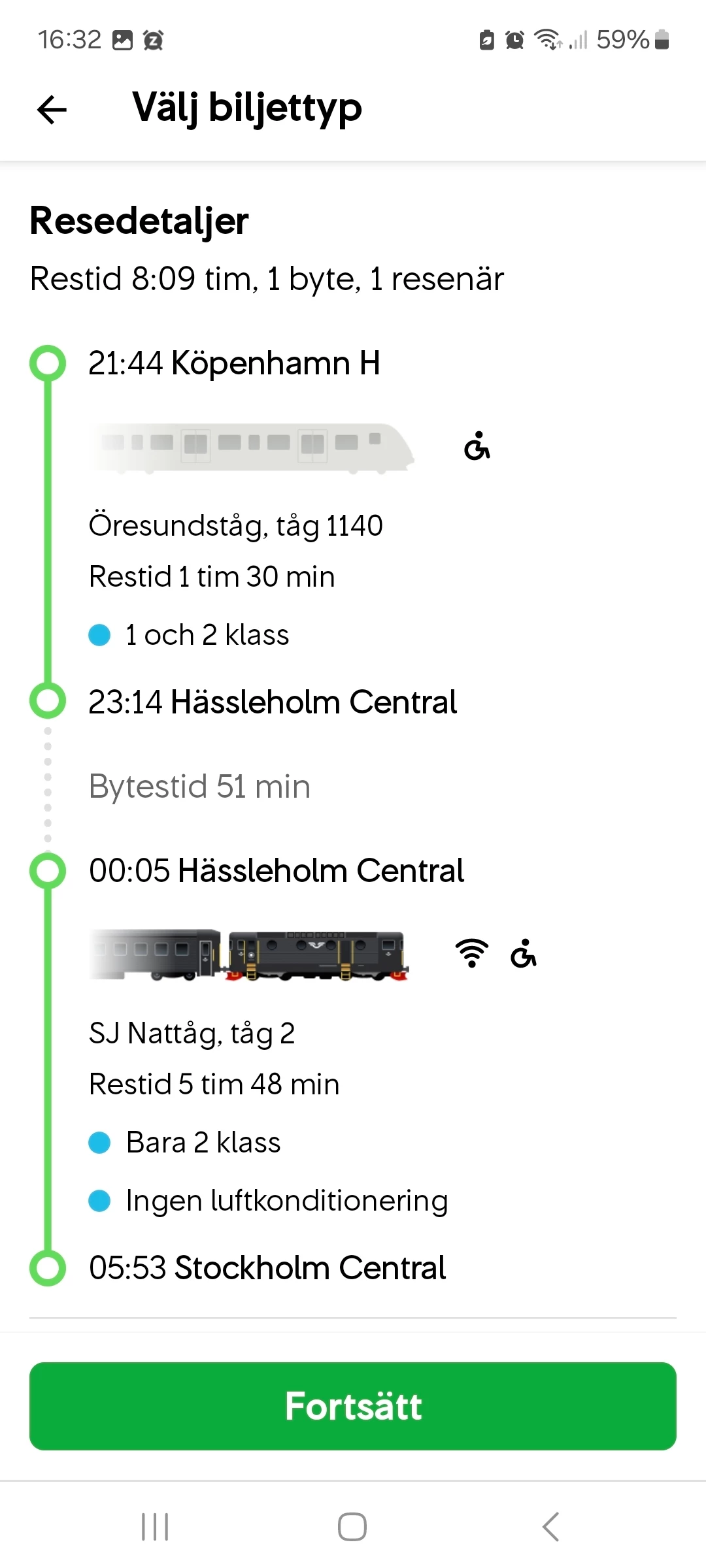Open recent apps from the navigation bar
Screen dimensions: 706x1568
pyautogui.click(x=156, y=1527)
